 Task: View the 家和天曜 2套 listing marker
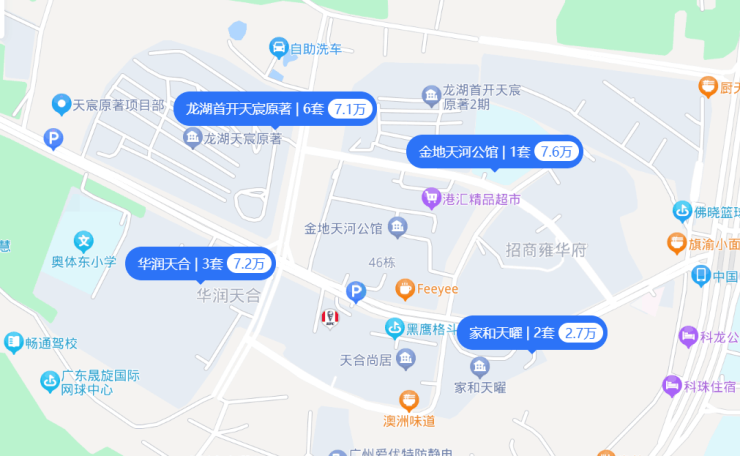[x=532, y=333]
